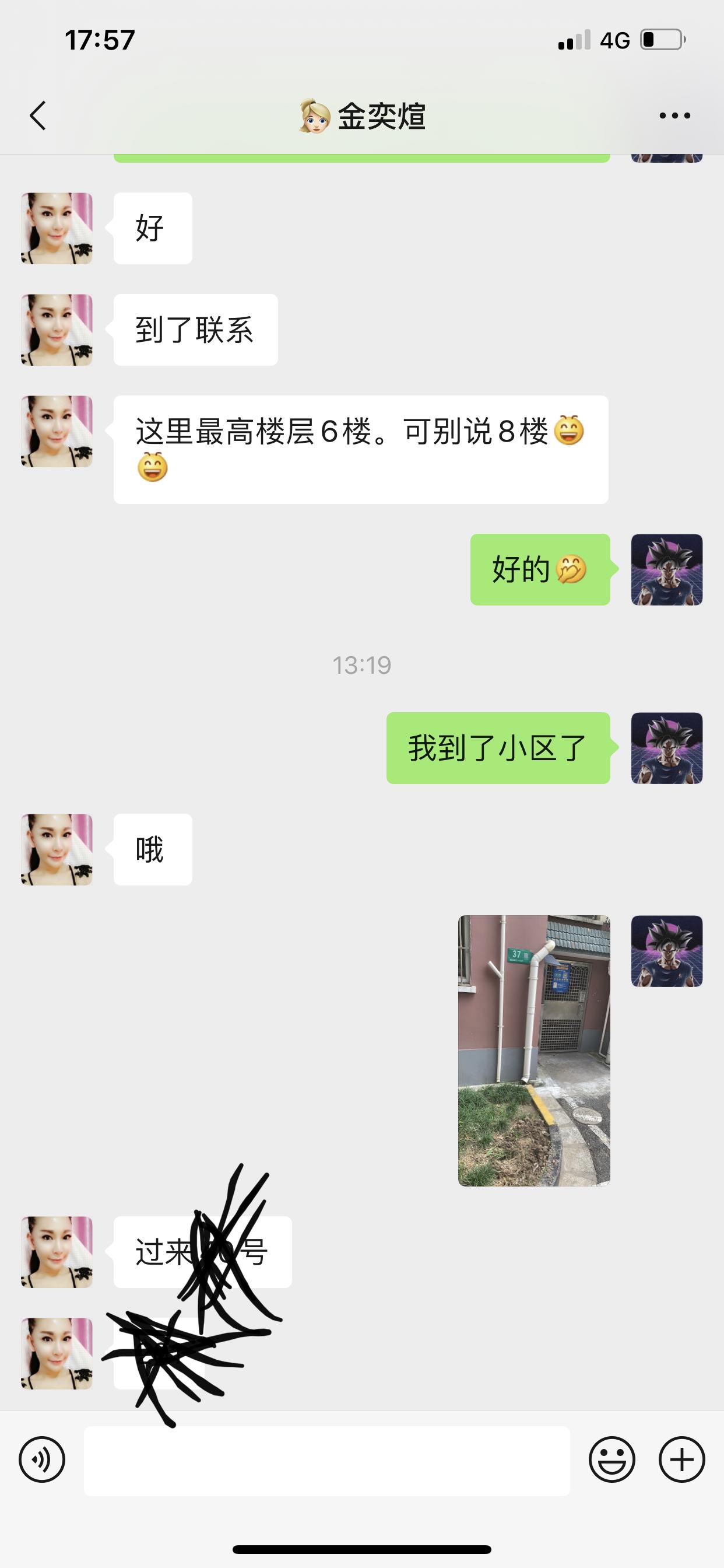Go back to the chat list
Screen dimensions: 724x1568
coord(38,116)
